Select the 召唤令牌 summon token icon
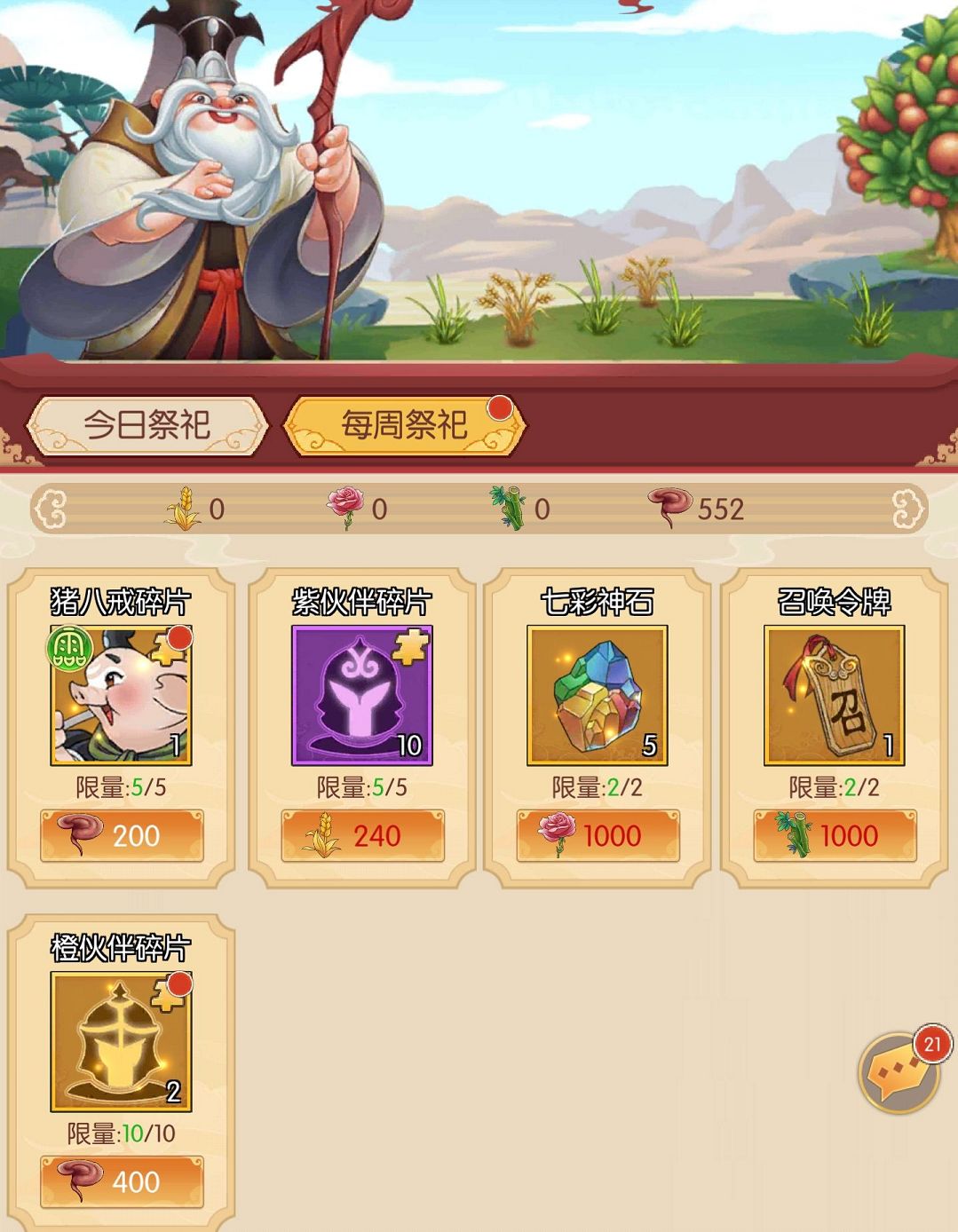 832,697
